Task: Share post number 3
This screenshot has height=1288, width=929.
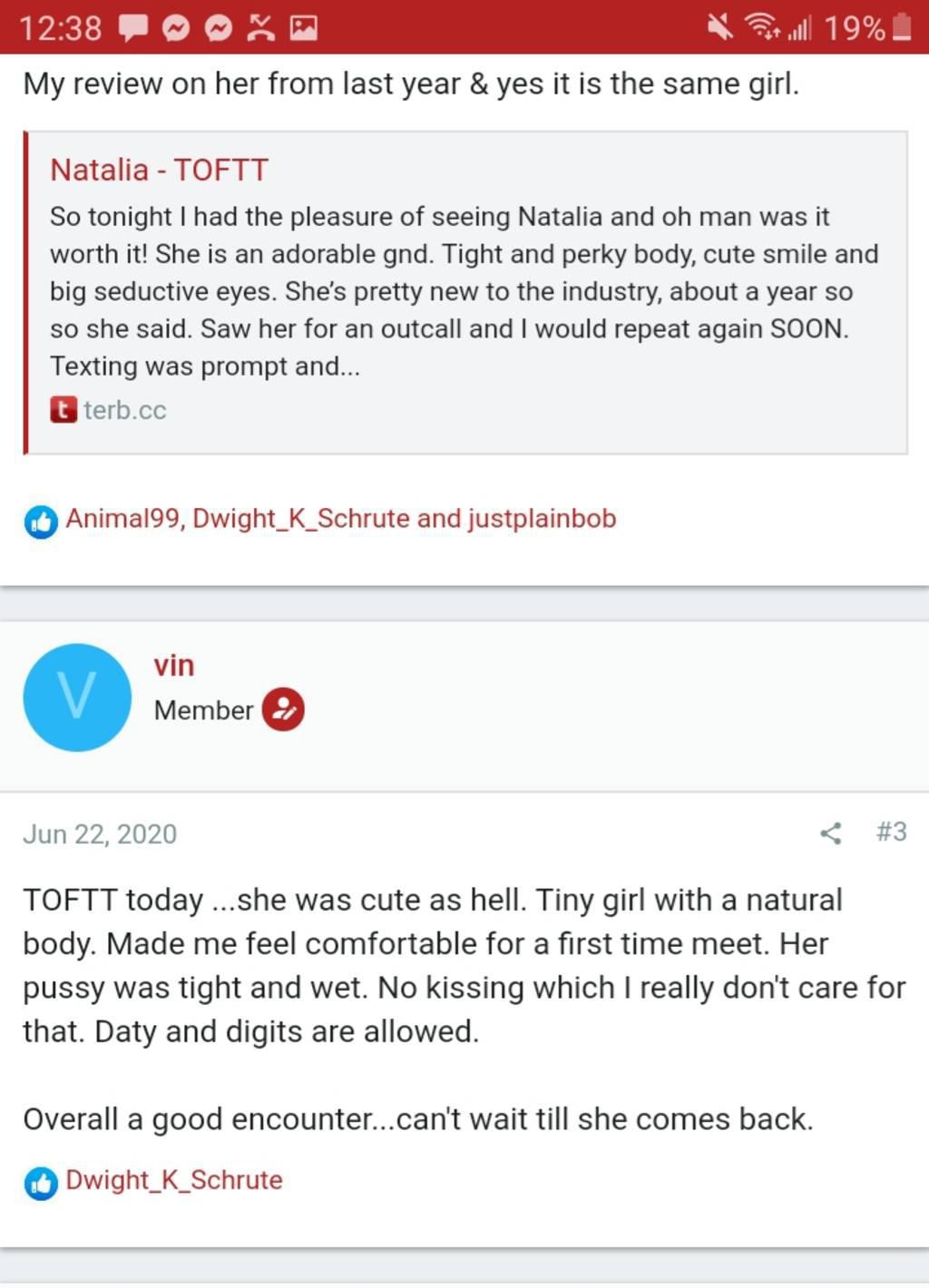Action: coord(830,833)
